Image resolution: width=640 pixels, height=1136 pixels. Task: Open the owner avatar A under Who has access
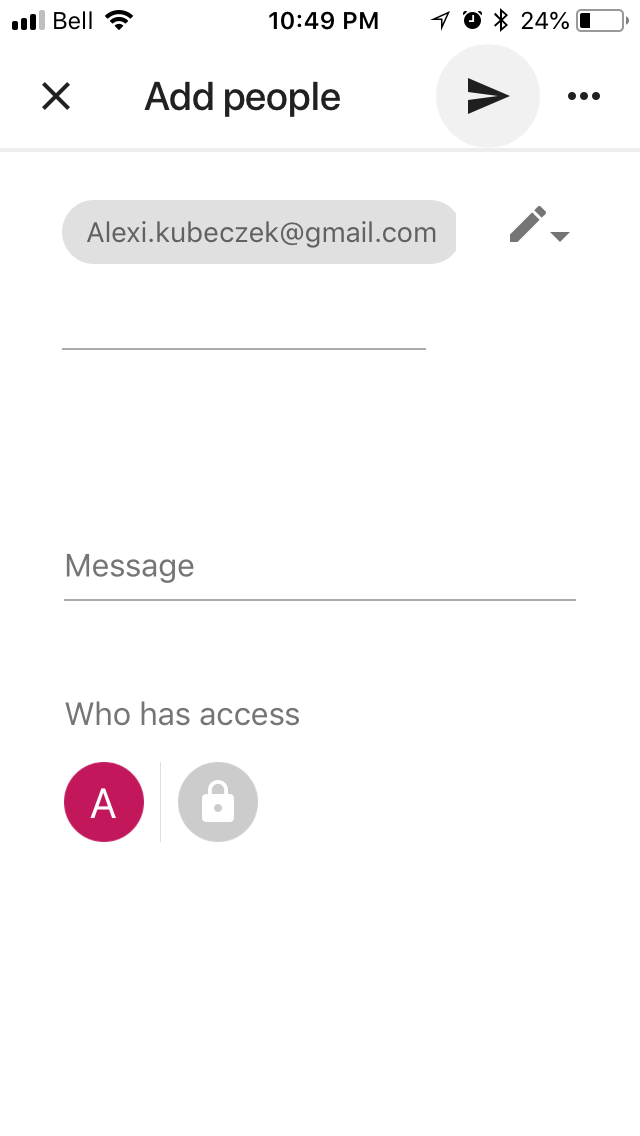pos(104,802)
